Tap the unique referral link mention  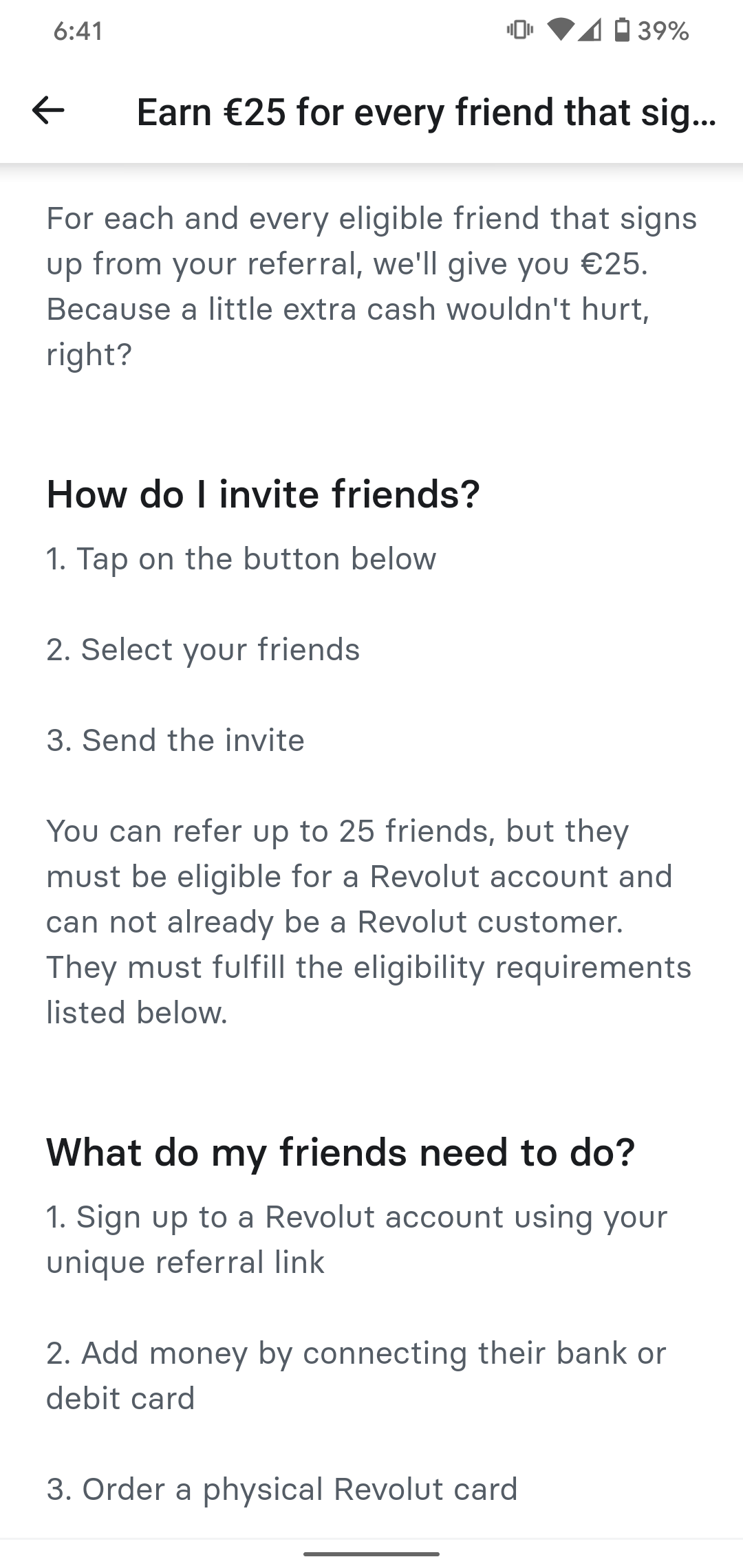click(185, 1262)
